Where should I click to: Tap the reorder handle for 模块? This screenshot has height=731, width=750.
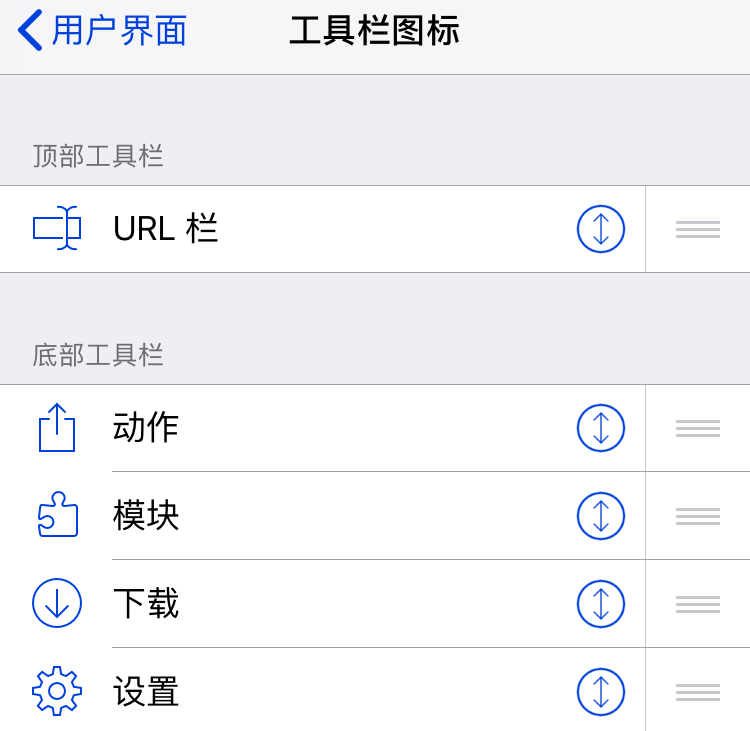698,516
